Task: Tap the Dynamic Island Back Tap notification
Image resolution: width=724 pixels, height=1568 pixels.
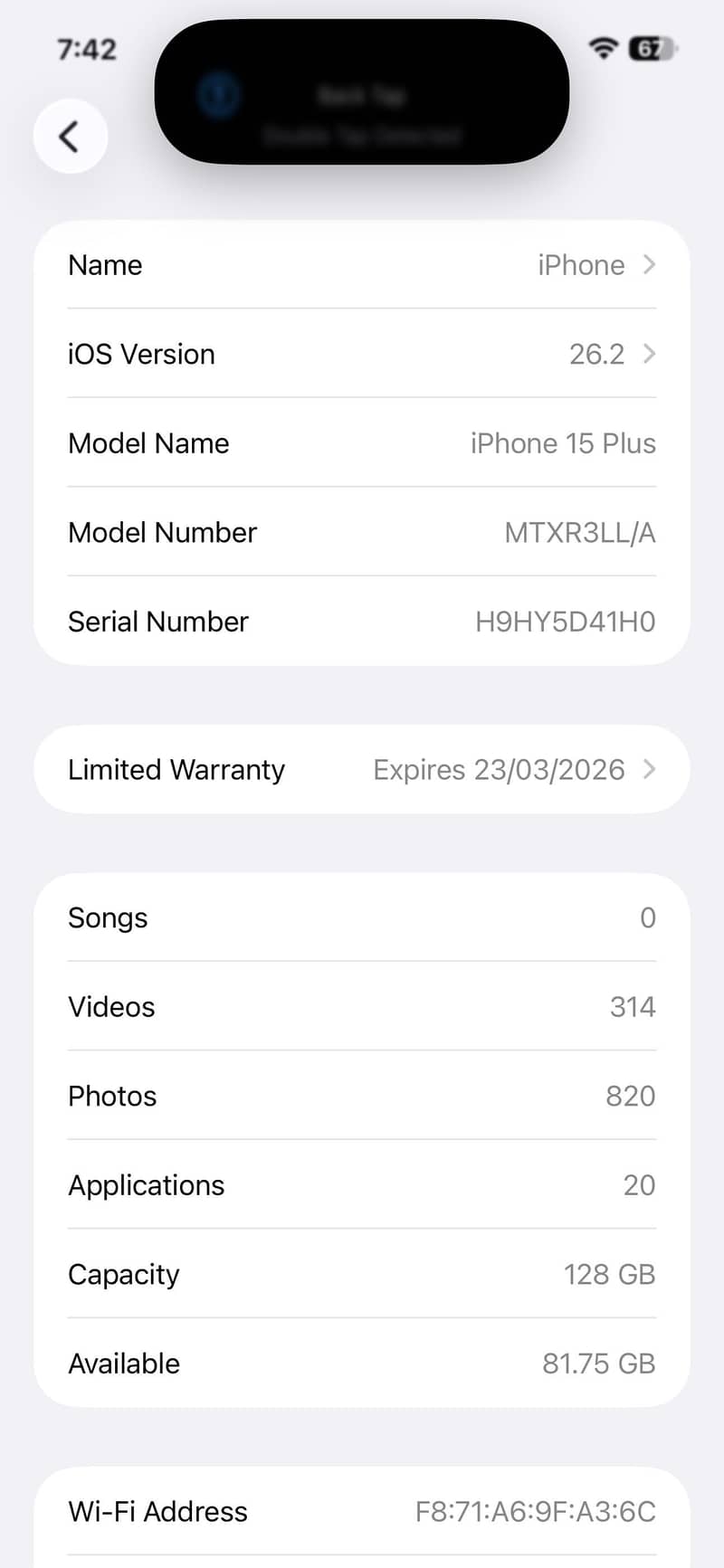Action: [362, 92]
